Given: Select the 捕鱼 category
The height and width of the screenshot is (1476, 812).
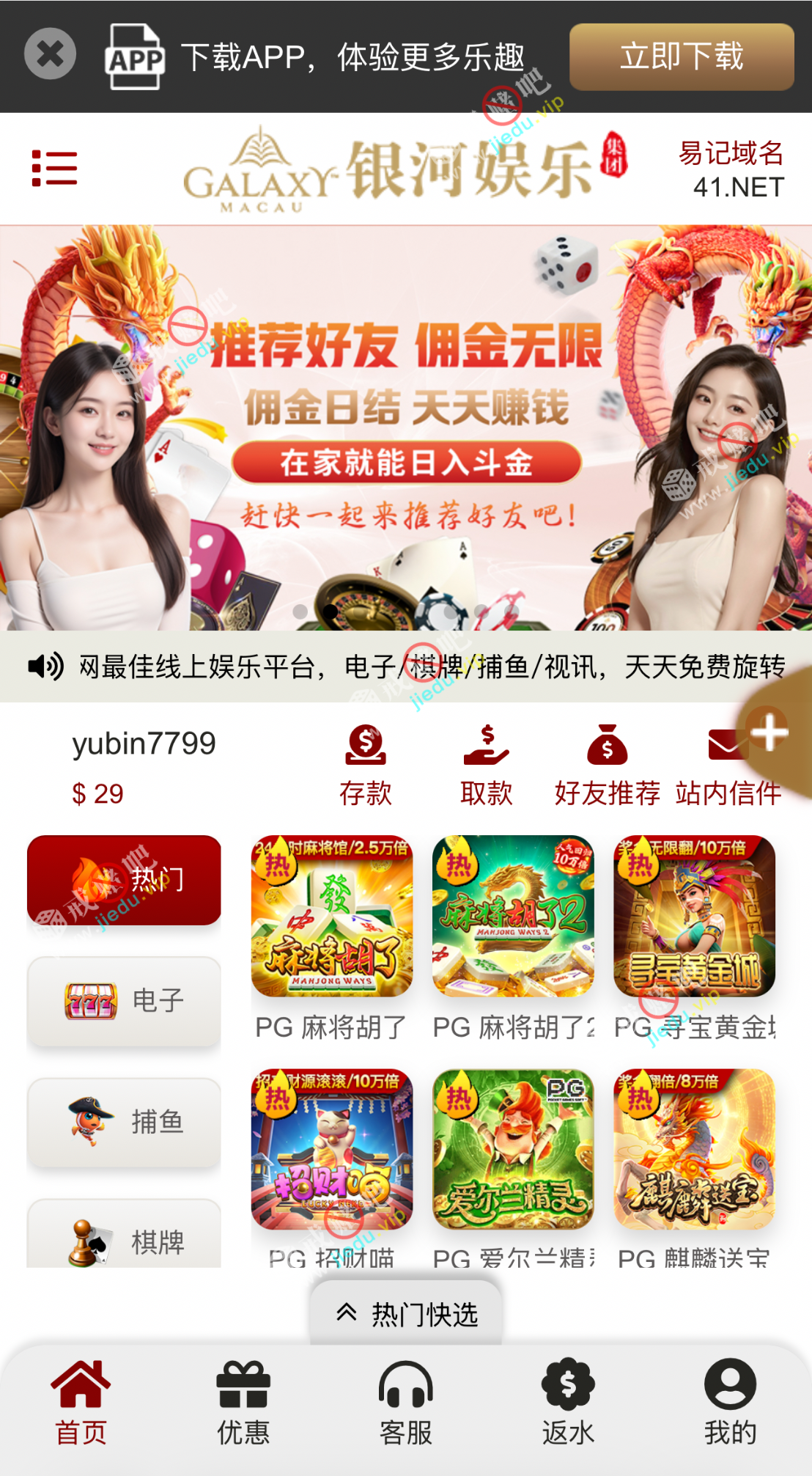Looking at the screenshot, I should coord(124,1121).
